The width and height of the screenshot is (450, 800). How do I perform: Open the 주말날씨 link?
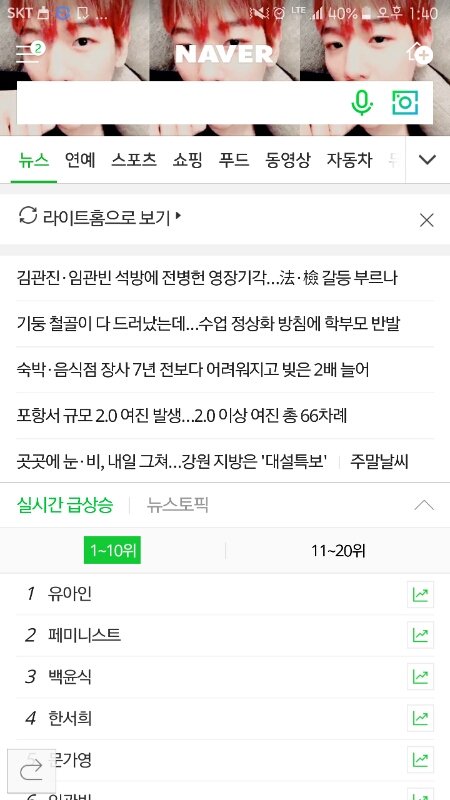click(x=379, y=462)
